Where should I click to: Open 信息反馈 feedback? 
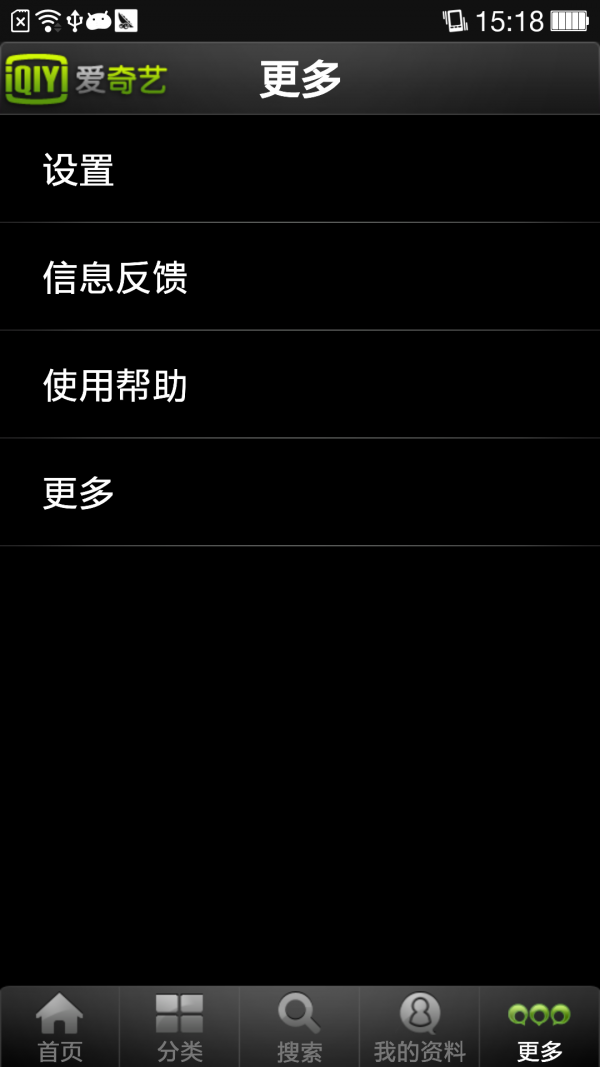(x=300, y=276)
